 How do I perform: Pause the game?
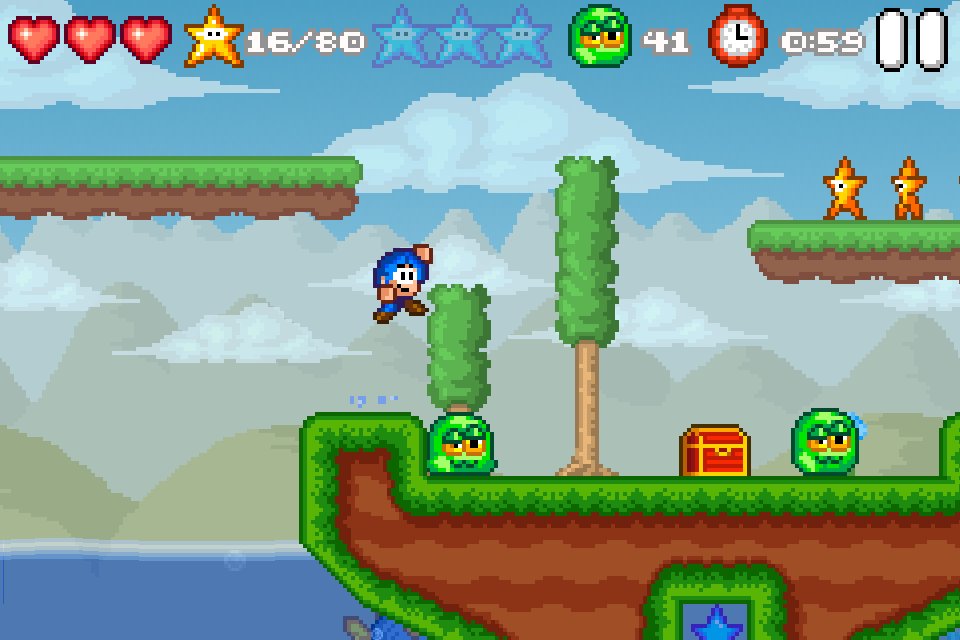point(912,40)
